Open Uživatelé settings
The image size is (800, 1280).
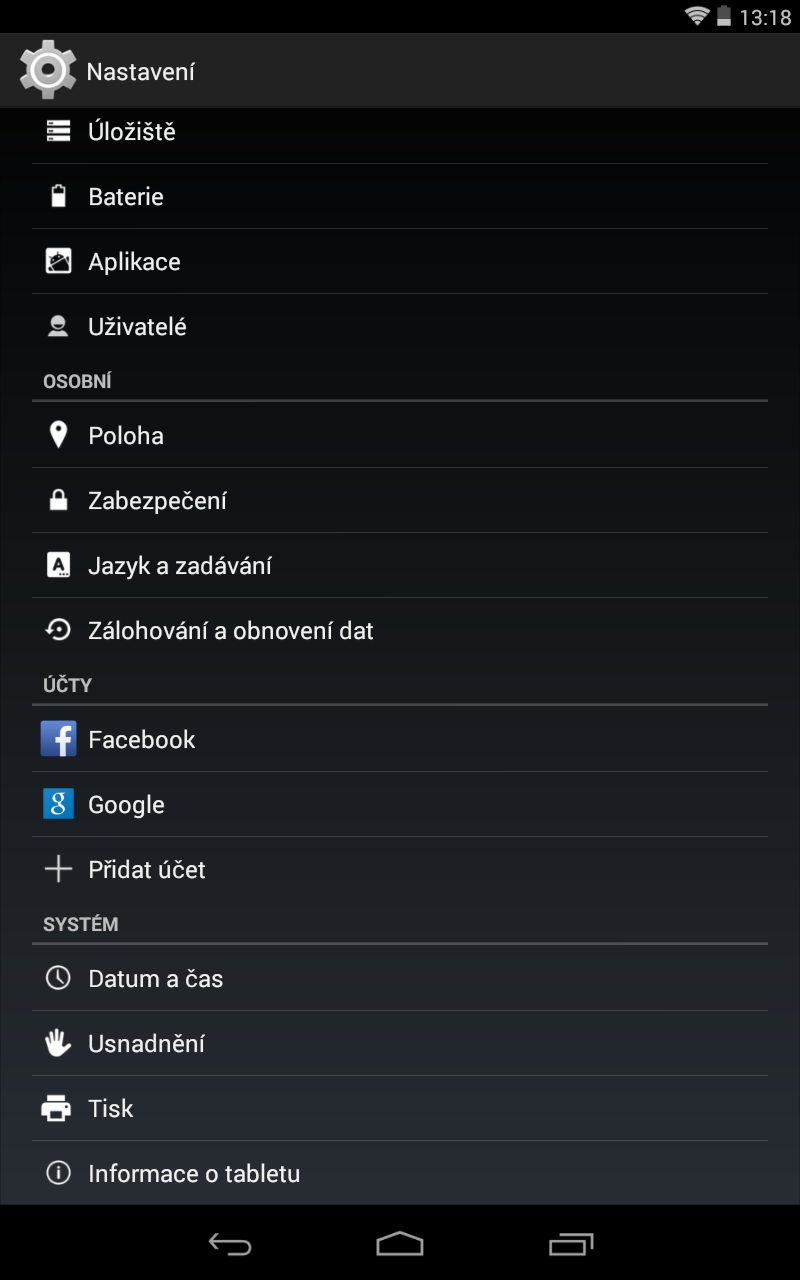pos(400,327)
